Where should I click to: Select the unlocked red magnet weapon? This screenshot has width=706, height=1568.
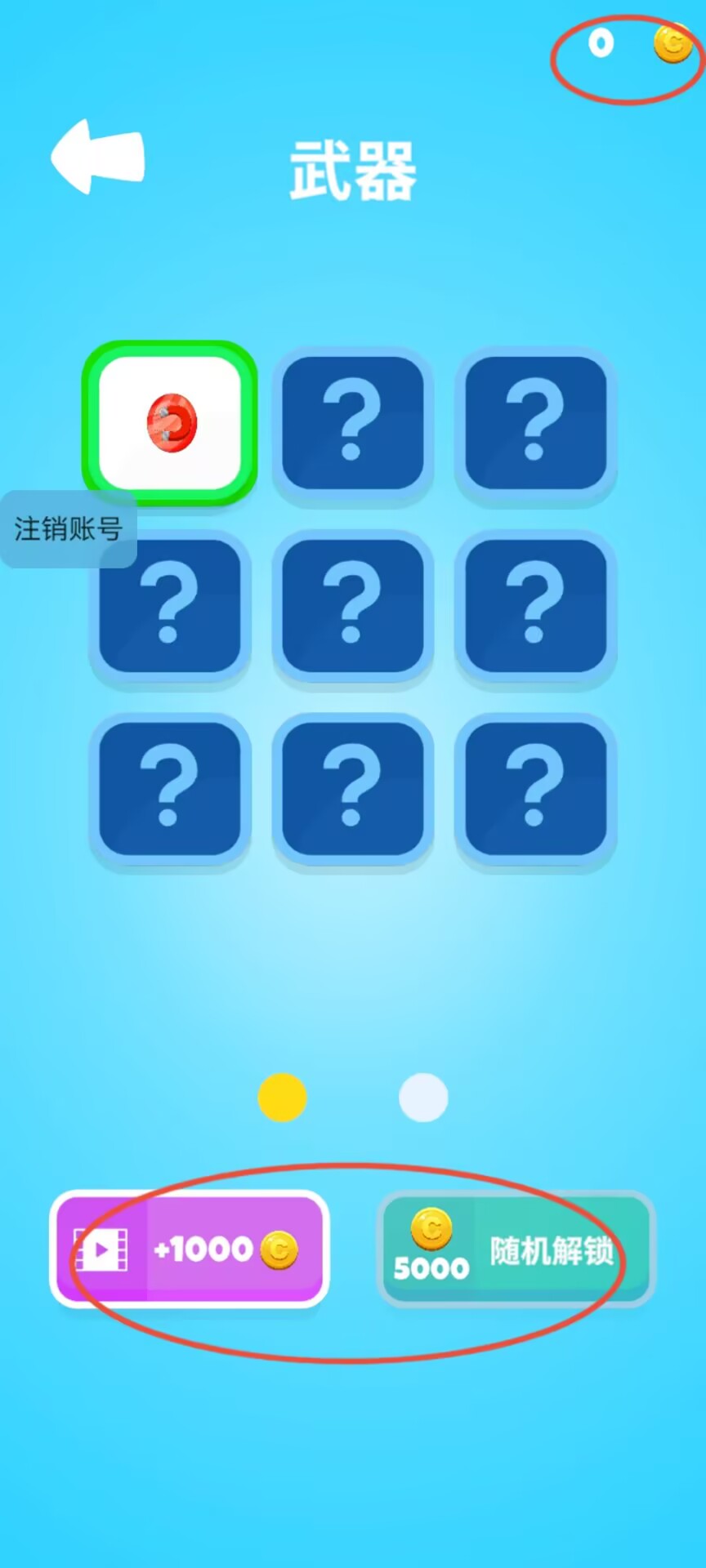pyautogui.click(x=170, y=422)
